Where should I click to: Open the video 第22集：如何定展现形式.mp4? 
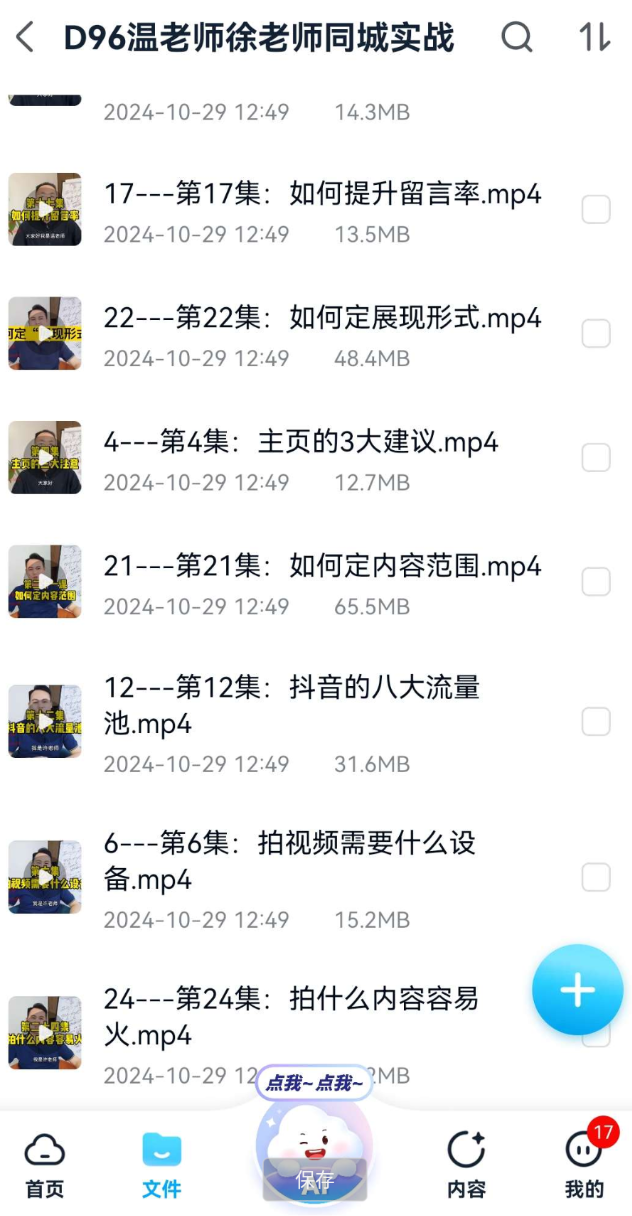point(322,318)
